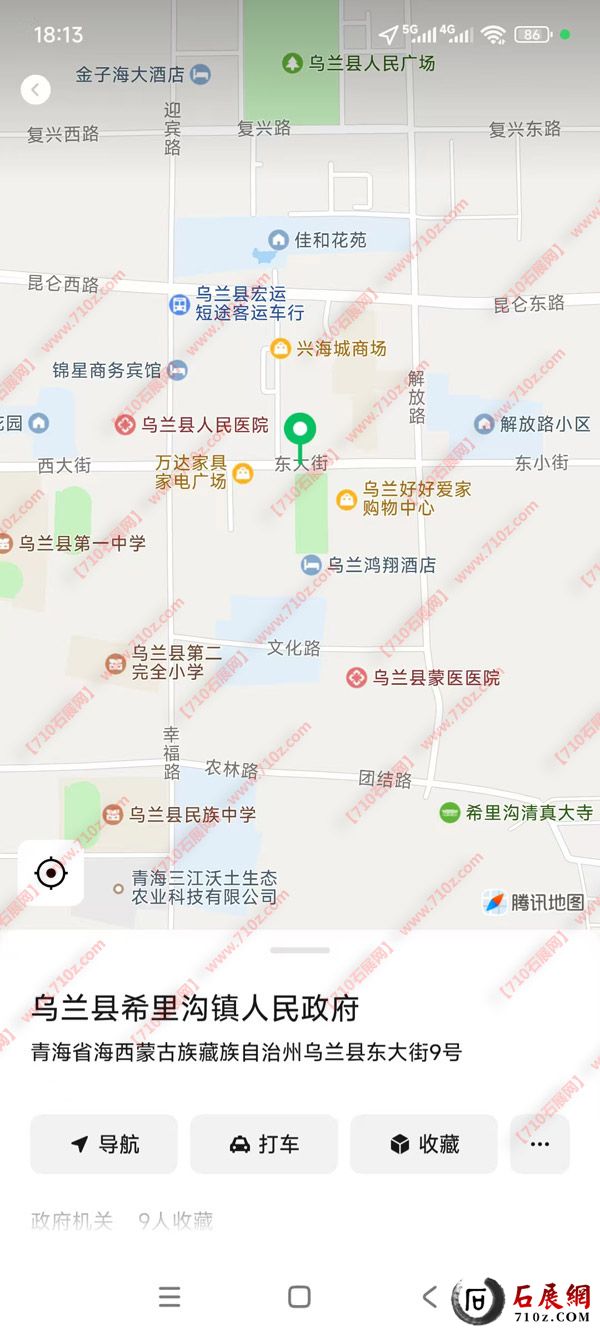Tap the 希里沟清真大寺 map marker
The image size is (600, 1333).
(x=450, y=813)
